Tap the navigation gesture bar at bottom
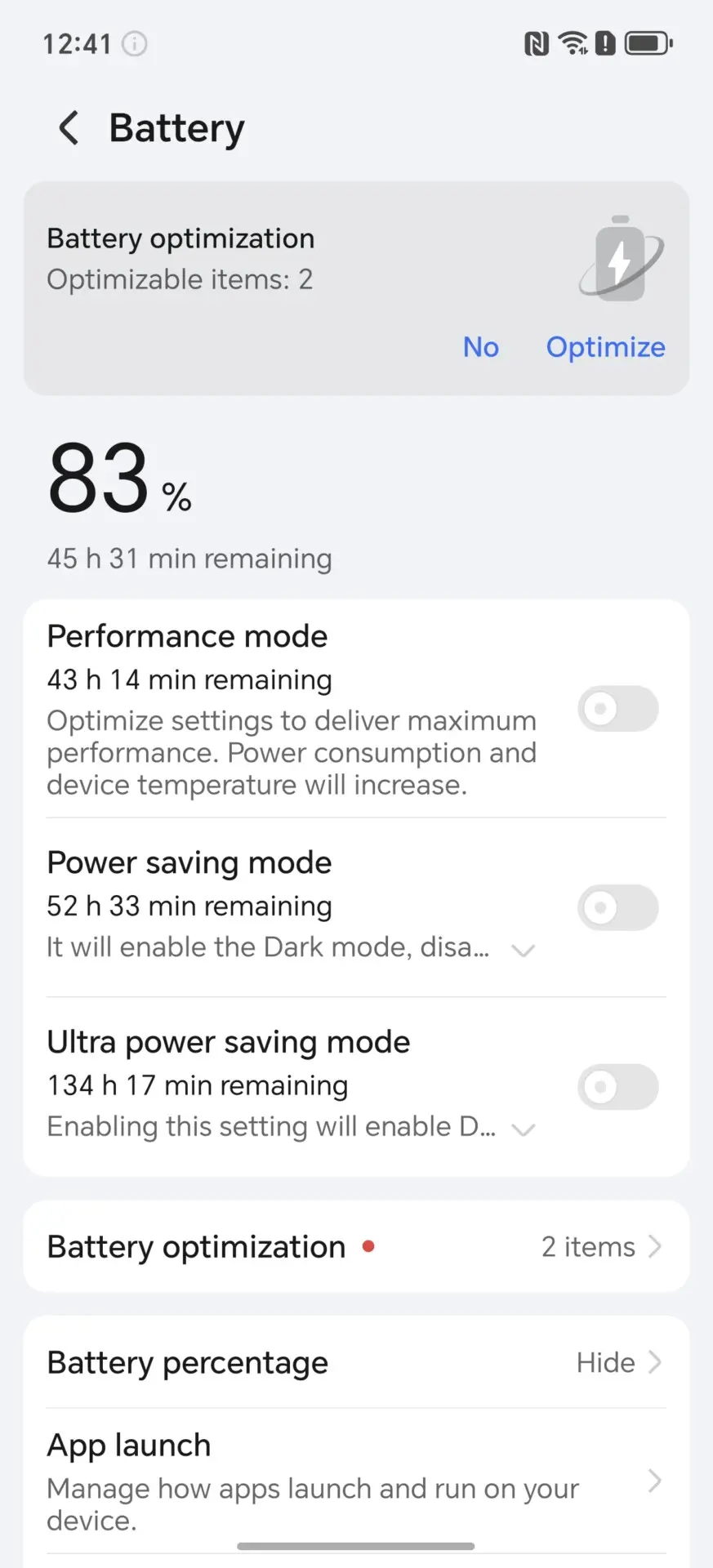This screenshot has width=713, height=1568. 356,1544
